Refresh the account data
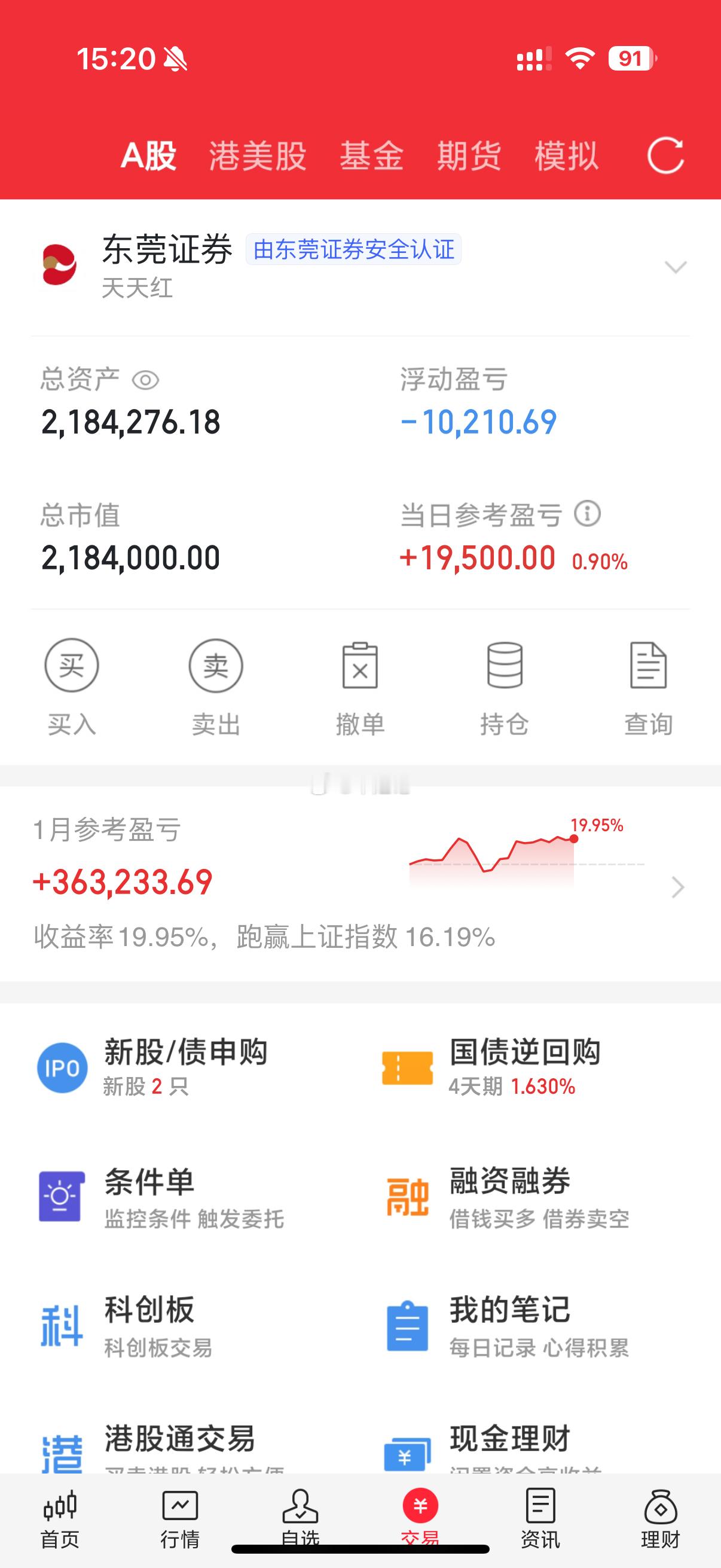 (x=665, y=156)
